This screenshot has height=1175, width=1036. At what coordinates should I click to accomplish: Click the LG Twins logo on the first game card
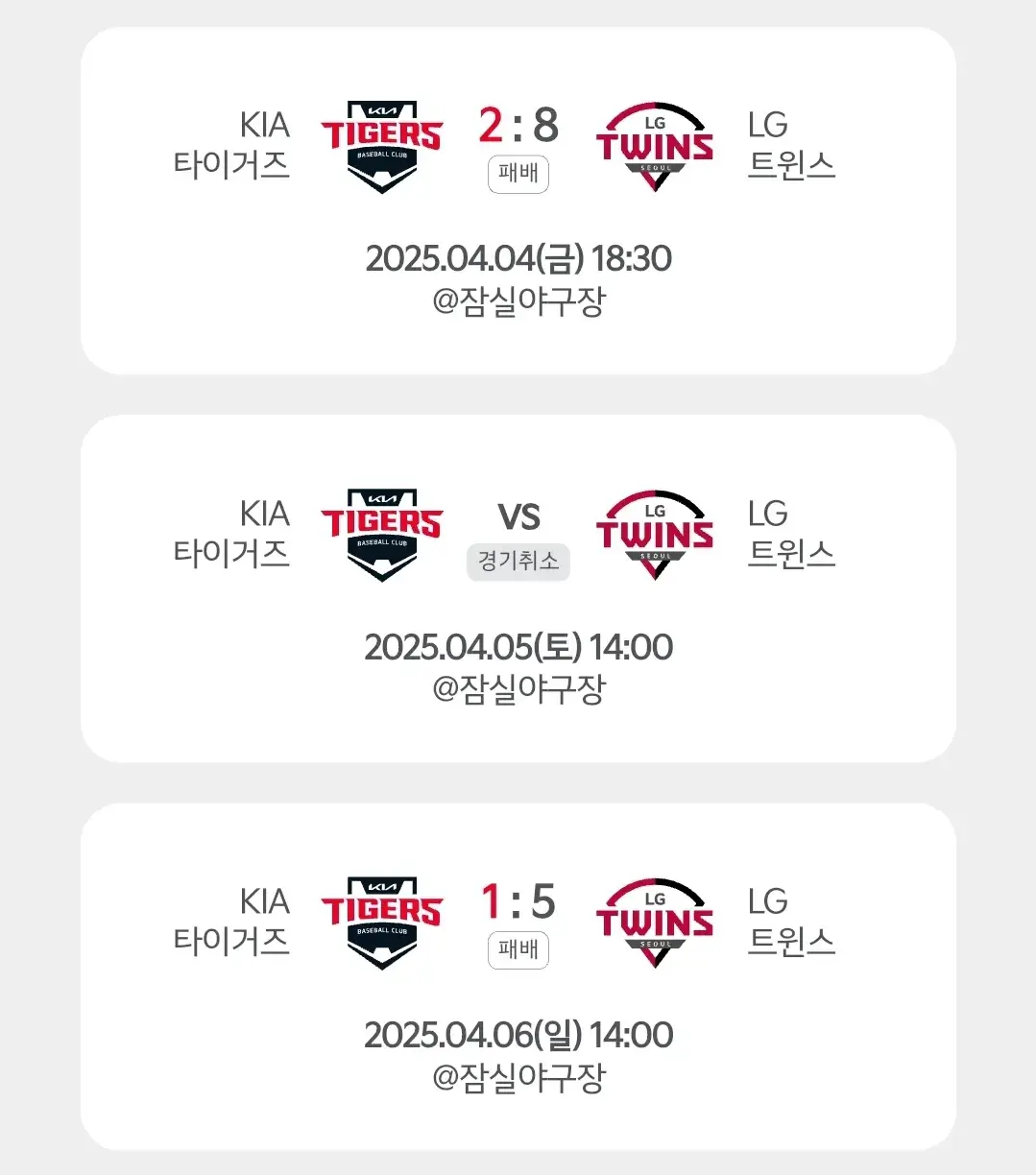654,144
